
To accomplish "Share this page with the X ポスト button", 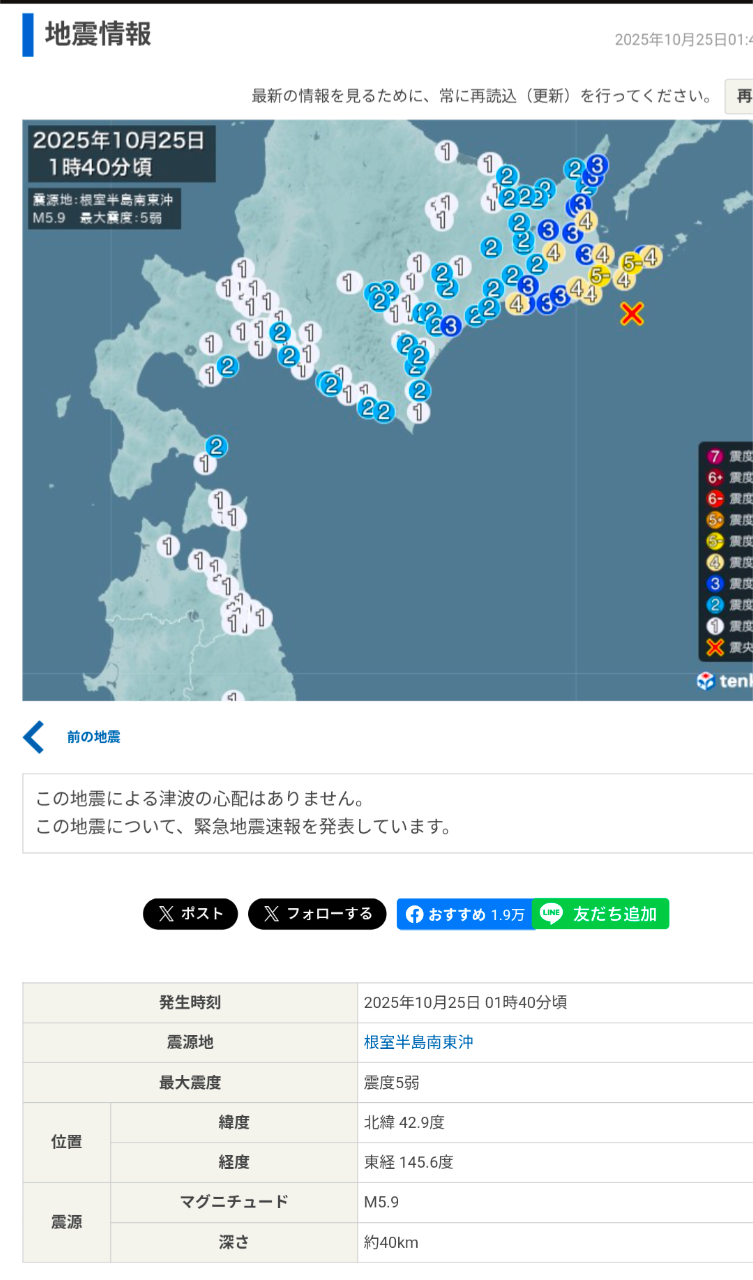I will (190, 914).
